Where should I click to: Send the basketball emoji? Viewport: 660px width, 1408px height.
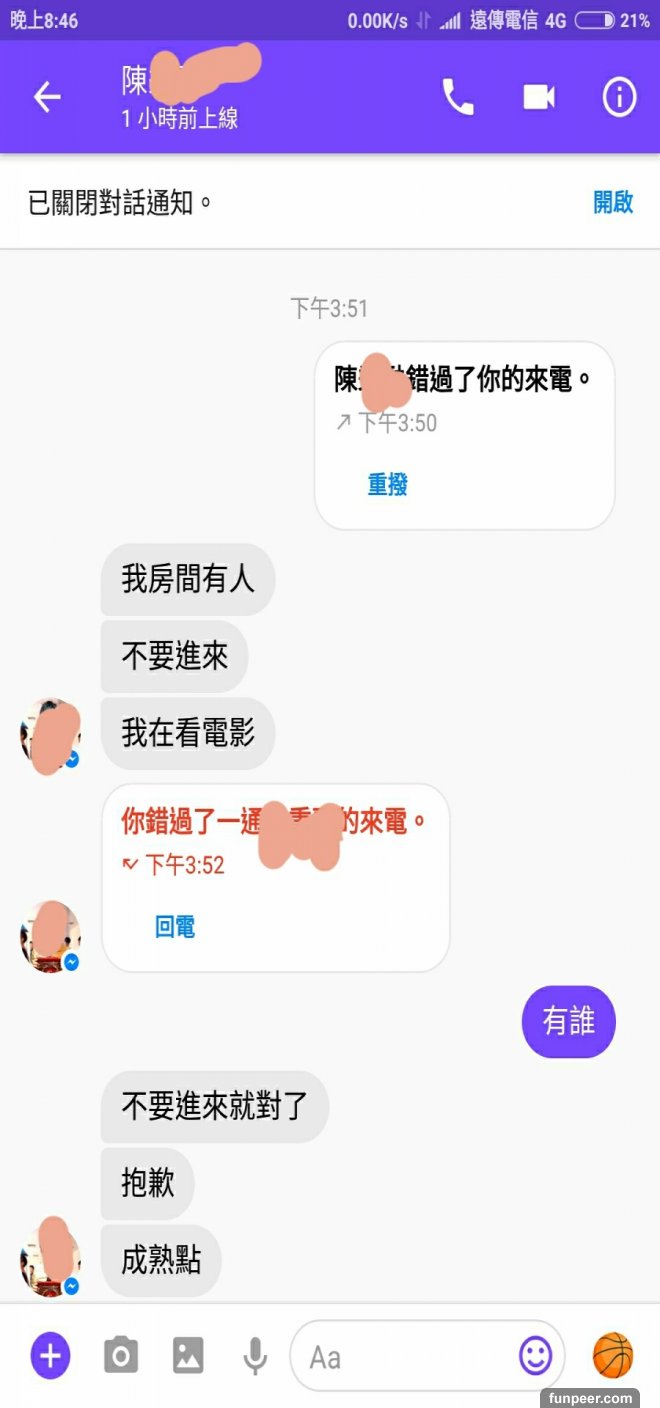point(613,1356)
